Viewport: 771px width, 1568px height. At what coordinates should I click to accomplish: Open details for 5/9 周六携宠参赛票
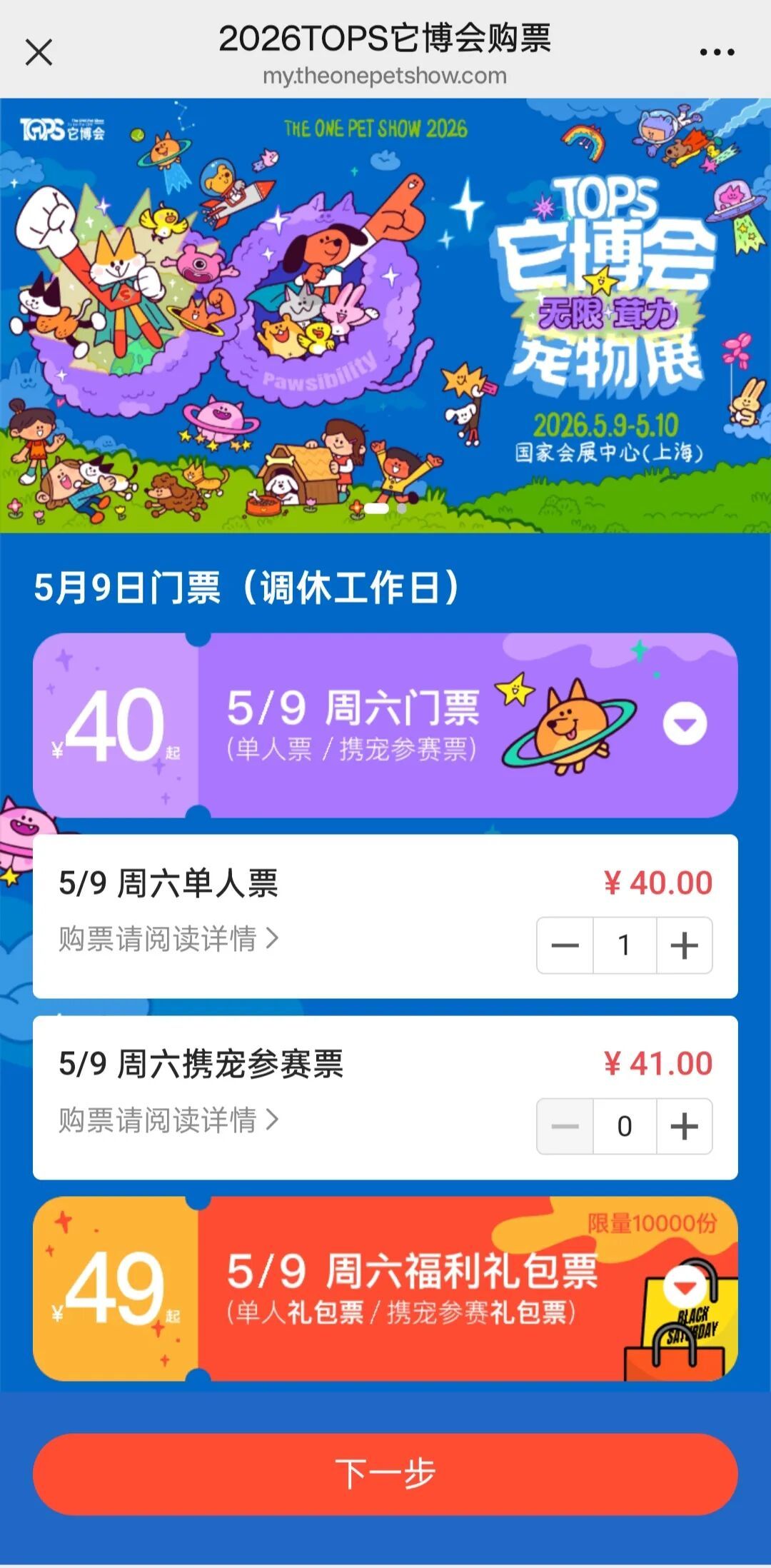click(x=168, y=1120)
